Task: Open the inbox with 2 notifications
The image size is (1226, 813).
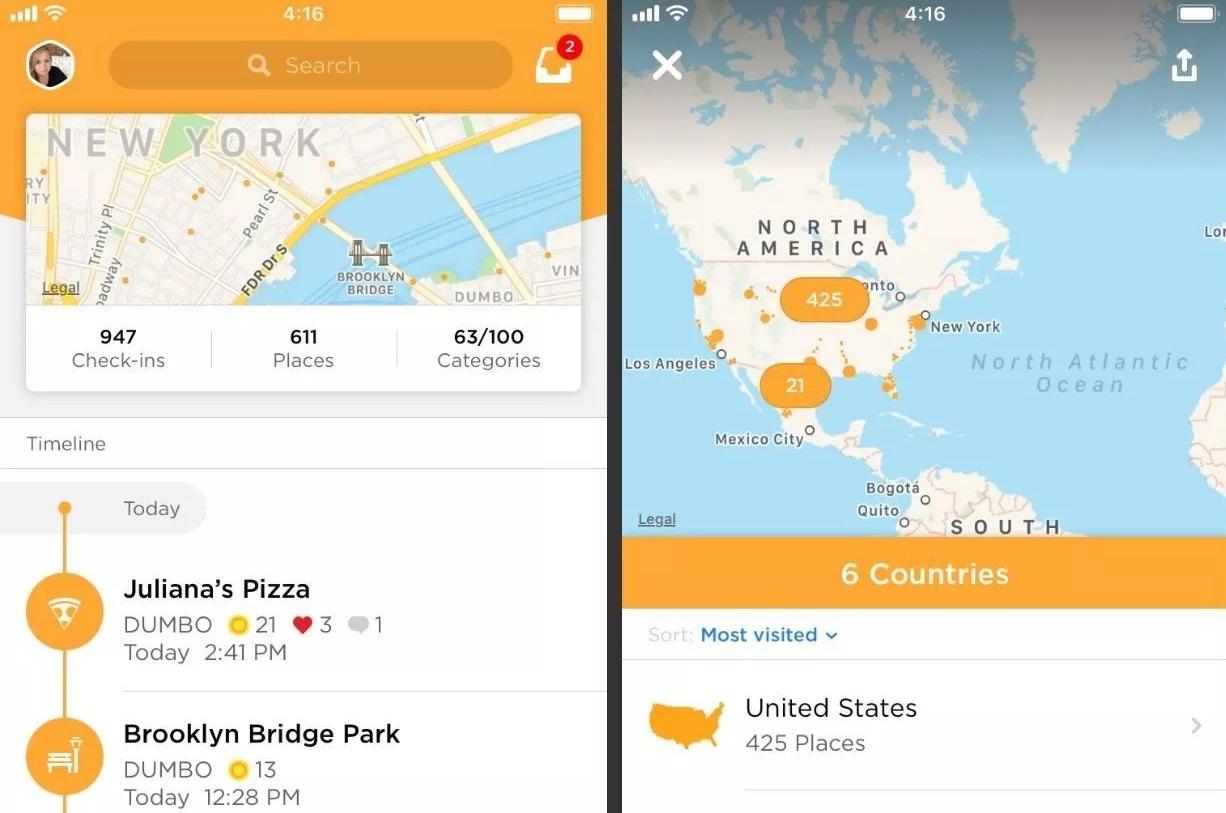Action: click(555, 64)
